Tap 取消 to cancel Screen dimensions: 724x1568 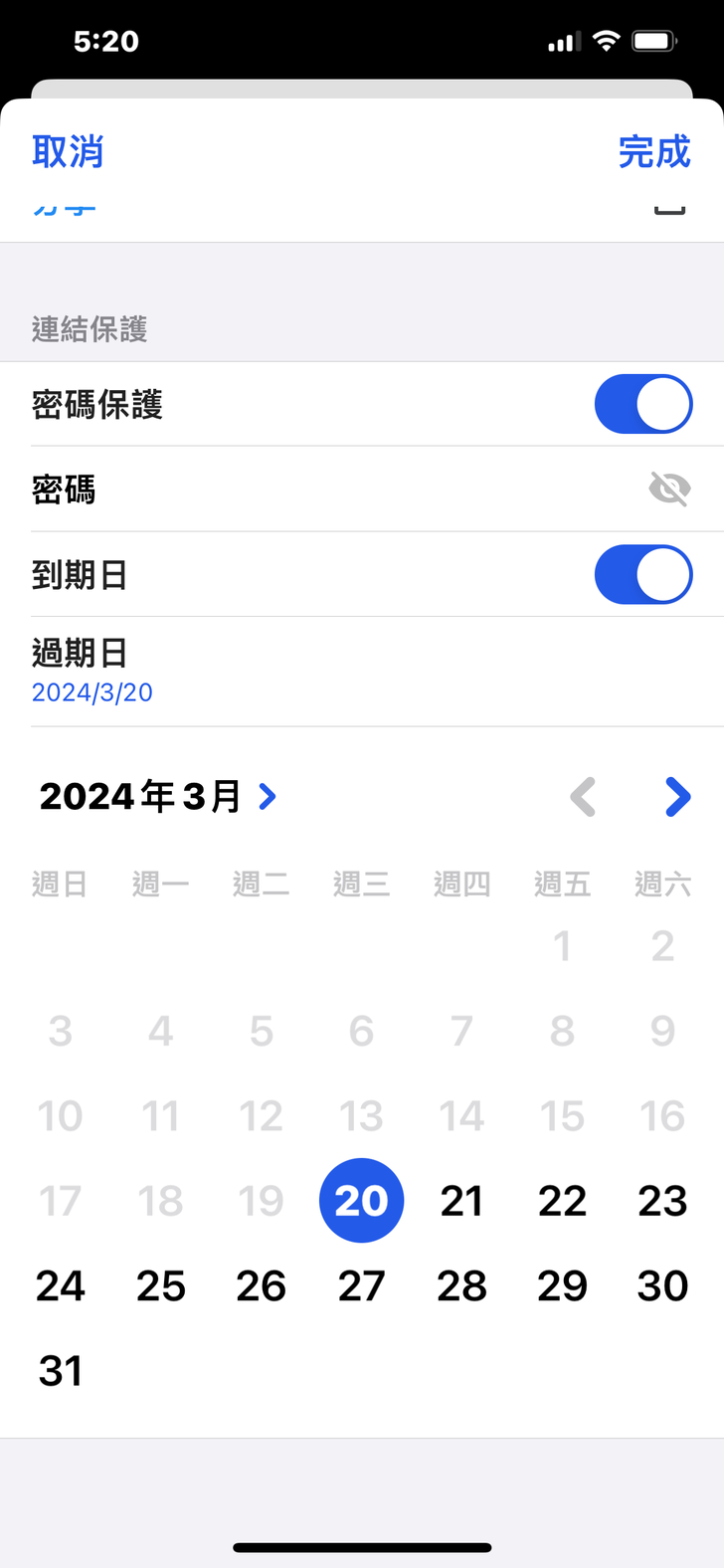pos(68,152)
